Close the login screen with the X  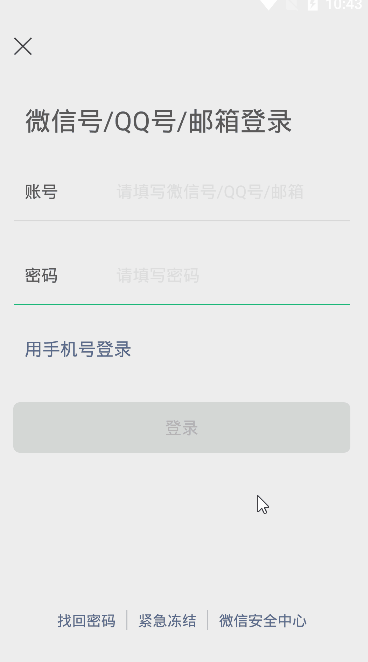point(23,46)
